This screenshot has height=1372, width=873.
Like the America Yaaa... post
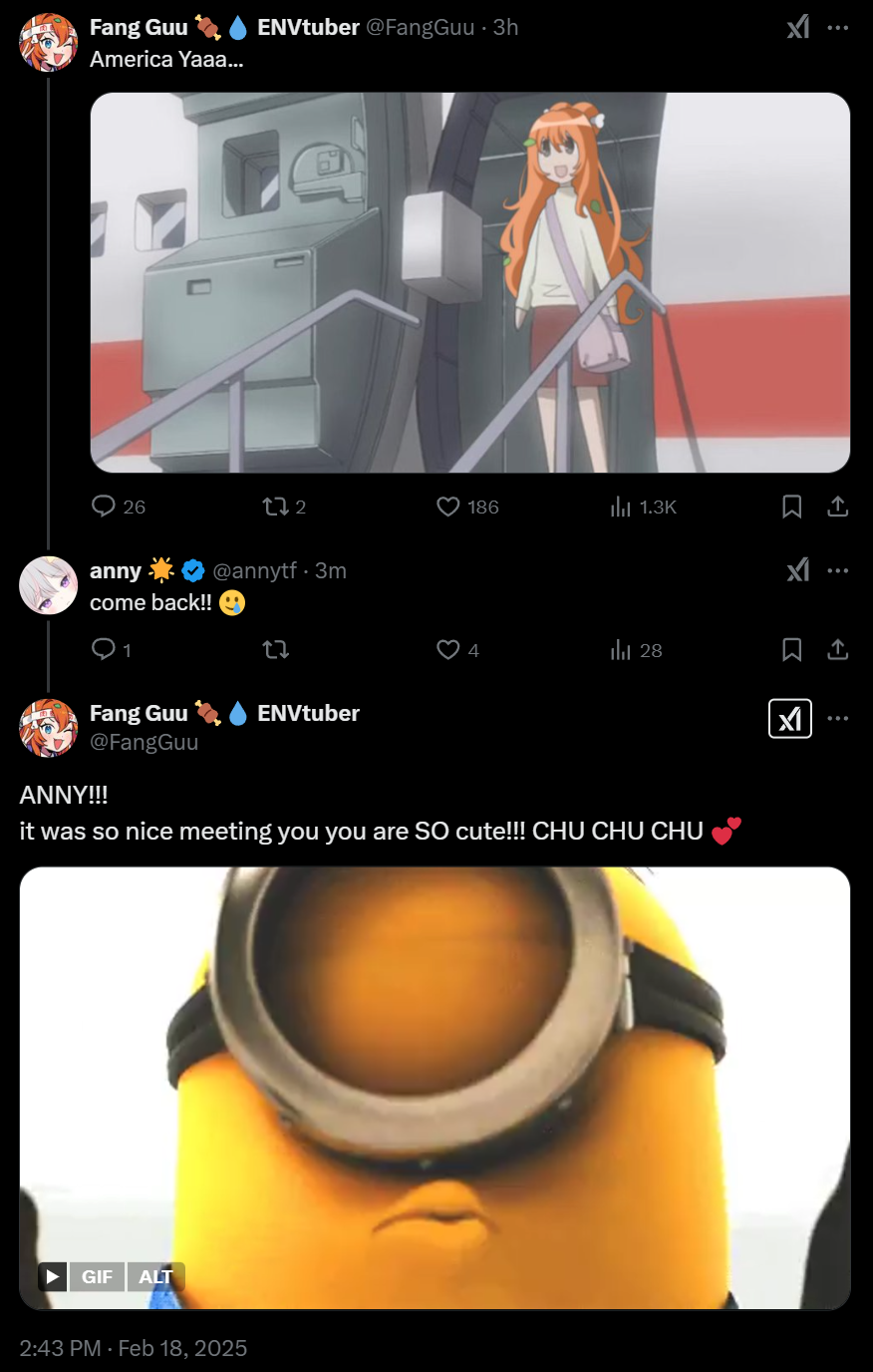448,507
